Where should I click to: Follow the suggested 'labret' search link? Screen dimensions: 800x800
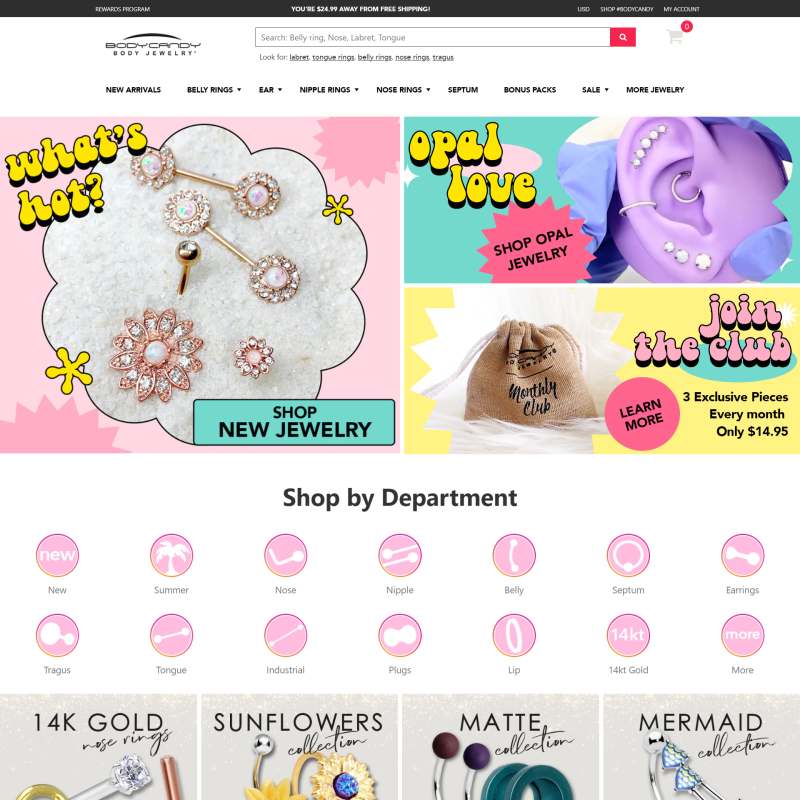tap(299, 58)
